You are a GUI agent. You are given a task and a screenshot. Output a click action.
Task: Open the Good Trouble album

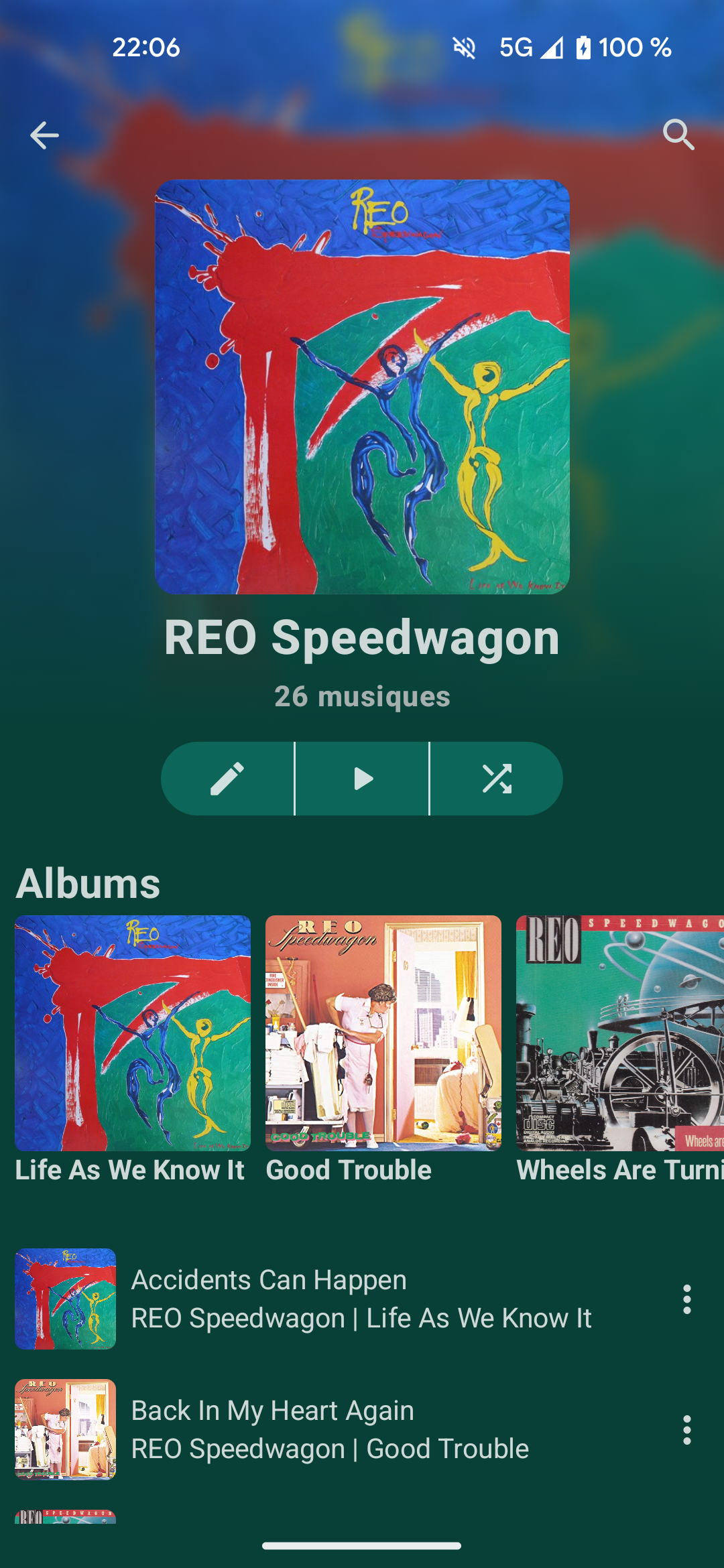click(383, 1033)
